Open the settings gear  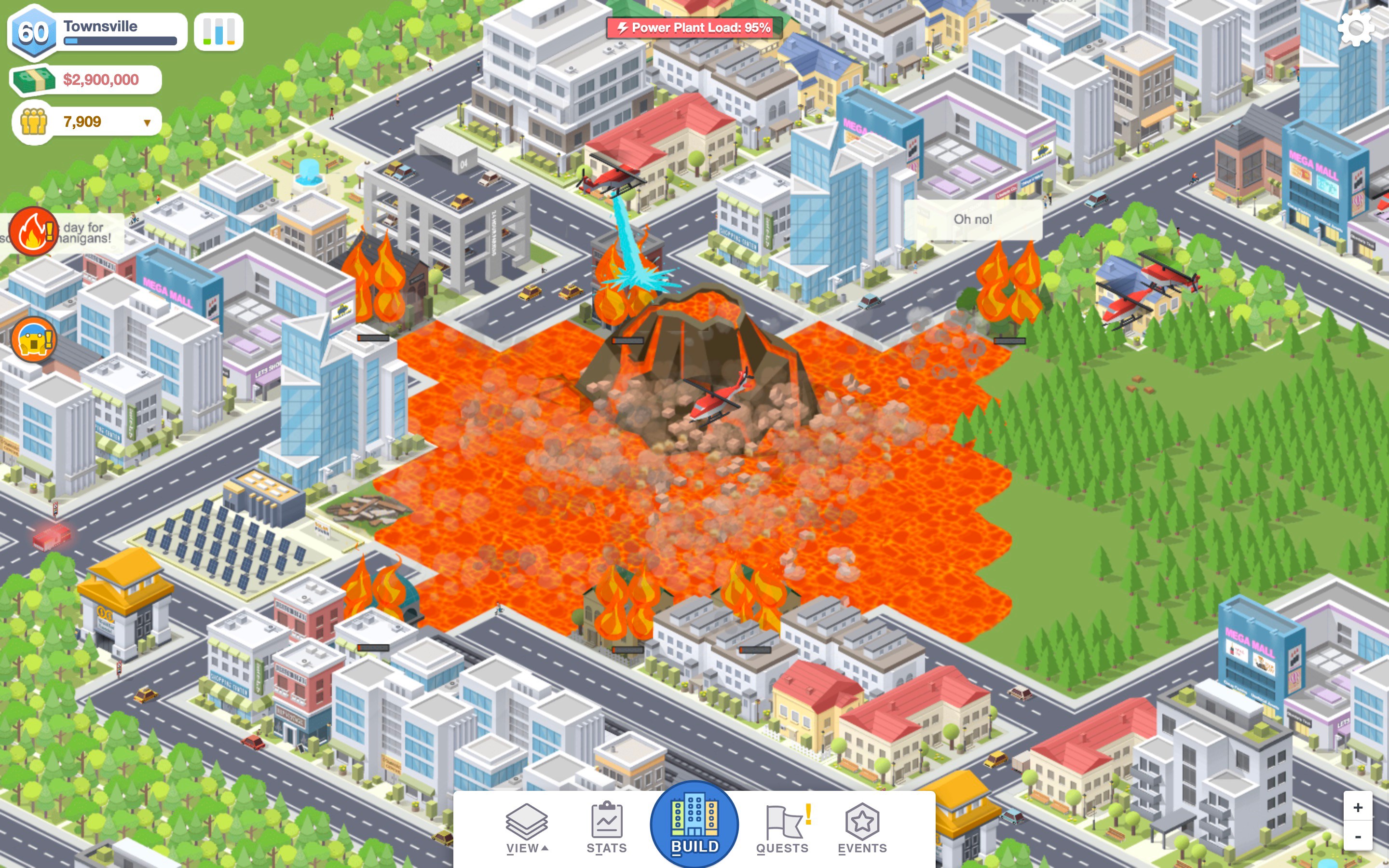tap(1356, 27)
